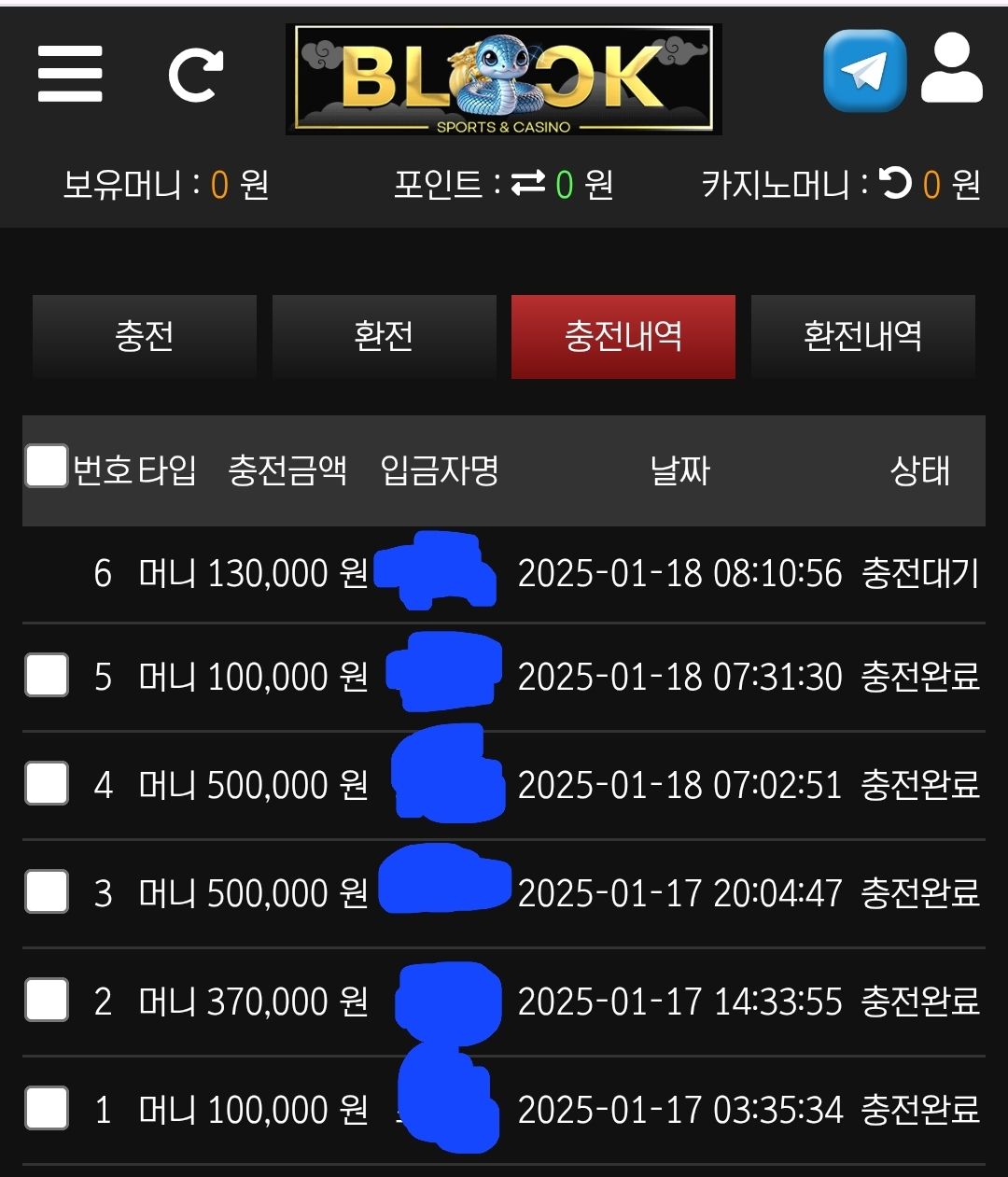Switch to the 환전 tab
Screen dimensions: 1008x1177
coord(384,336)
